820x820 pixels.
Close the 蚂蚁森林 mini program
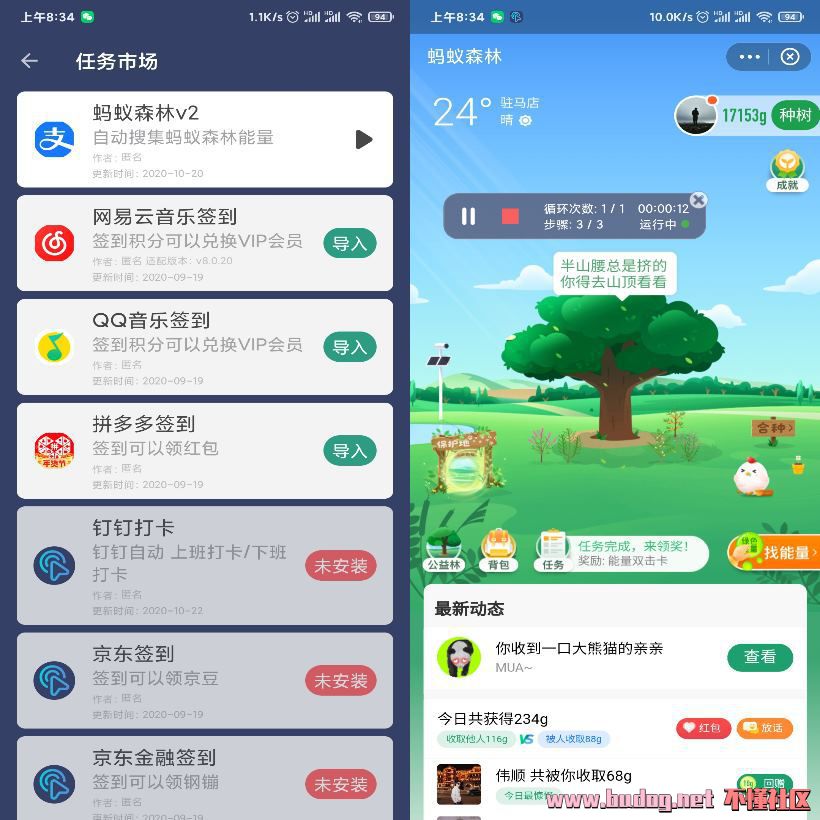coord(790,57)
